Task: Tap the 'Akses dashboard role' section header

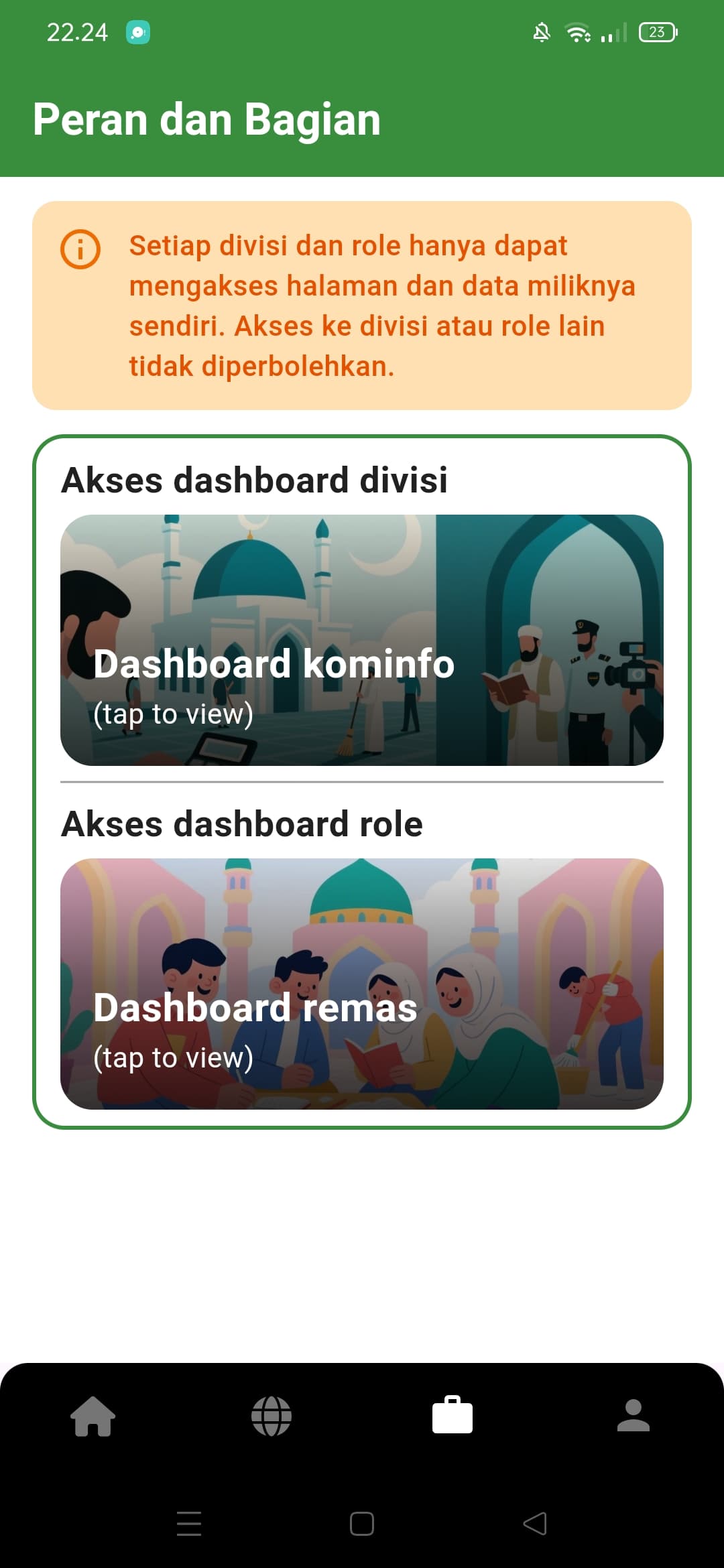Action: [x=241, y=824]
